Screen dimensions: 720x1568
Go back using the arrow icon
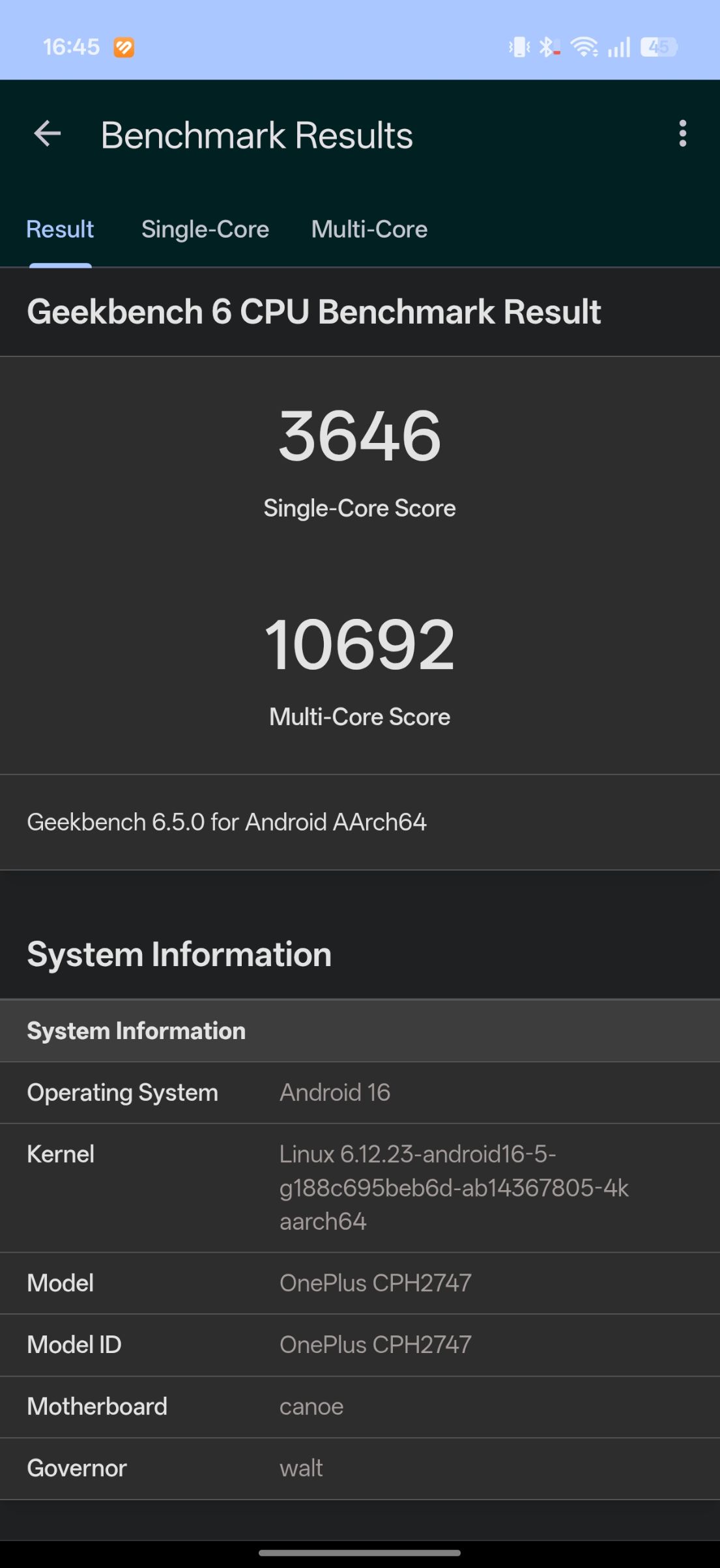point(47,134)
